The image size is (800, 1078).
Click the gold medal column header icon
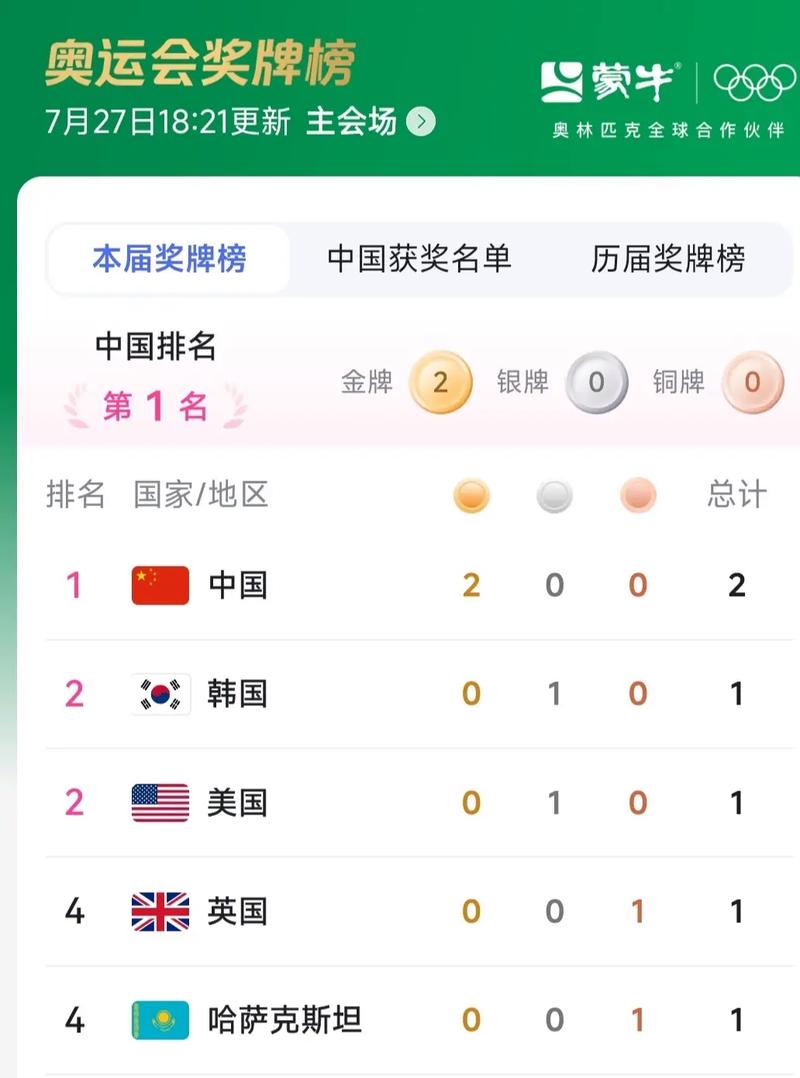pyautogui.click(x=471, y=493)
